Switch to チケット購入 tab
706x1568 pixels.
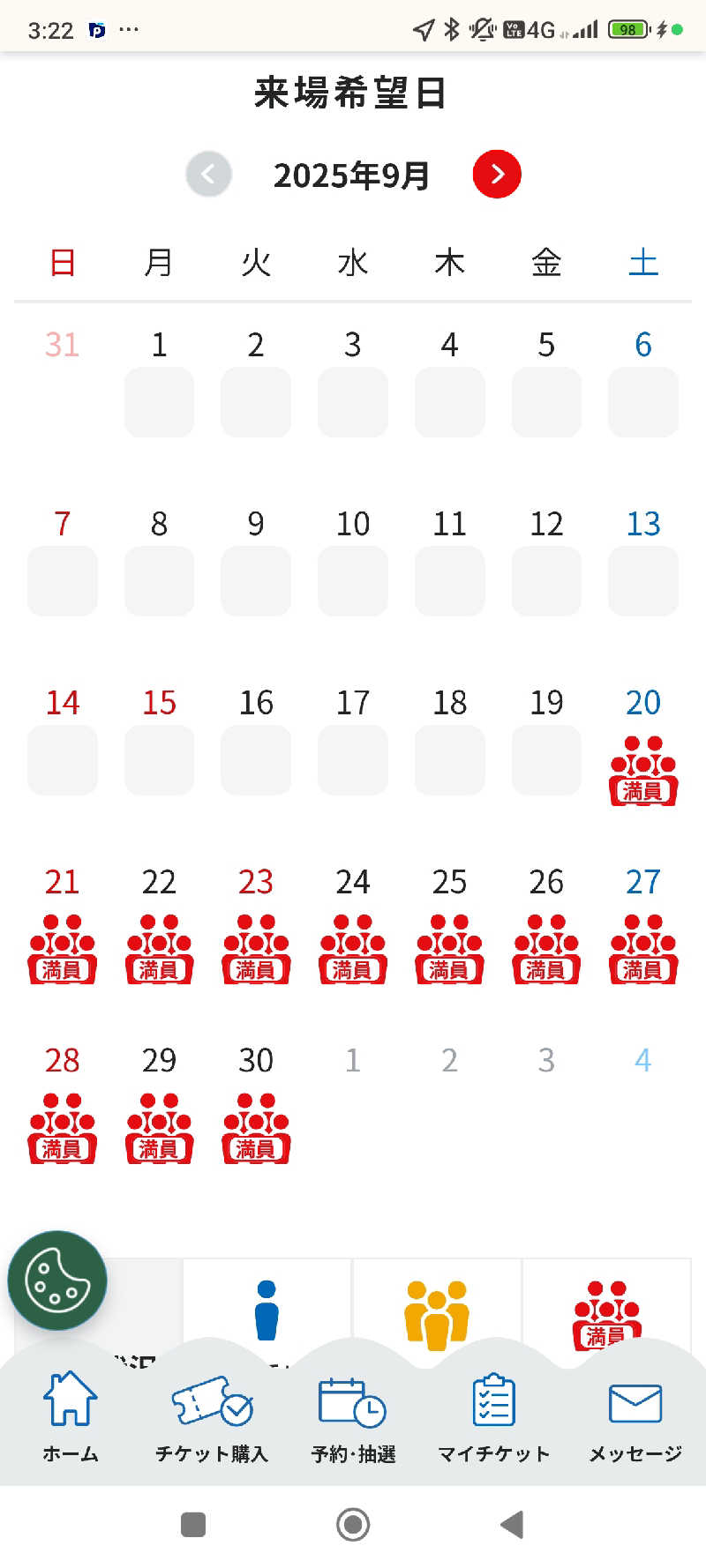(x=212, y=1415)
